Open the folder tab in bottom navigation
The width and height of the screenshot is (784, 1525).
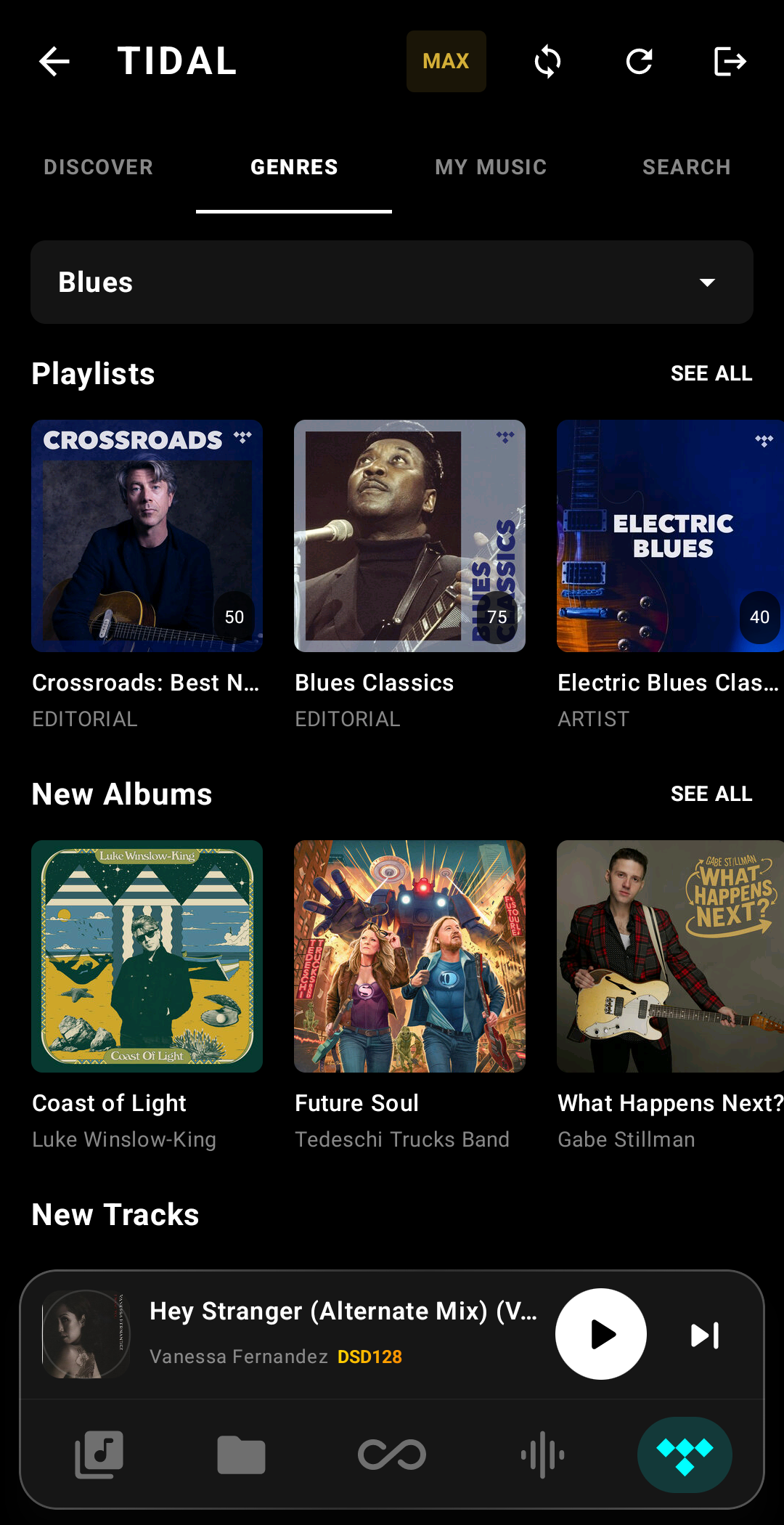[x=241, y=1455]
